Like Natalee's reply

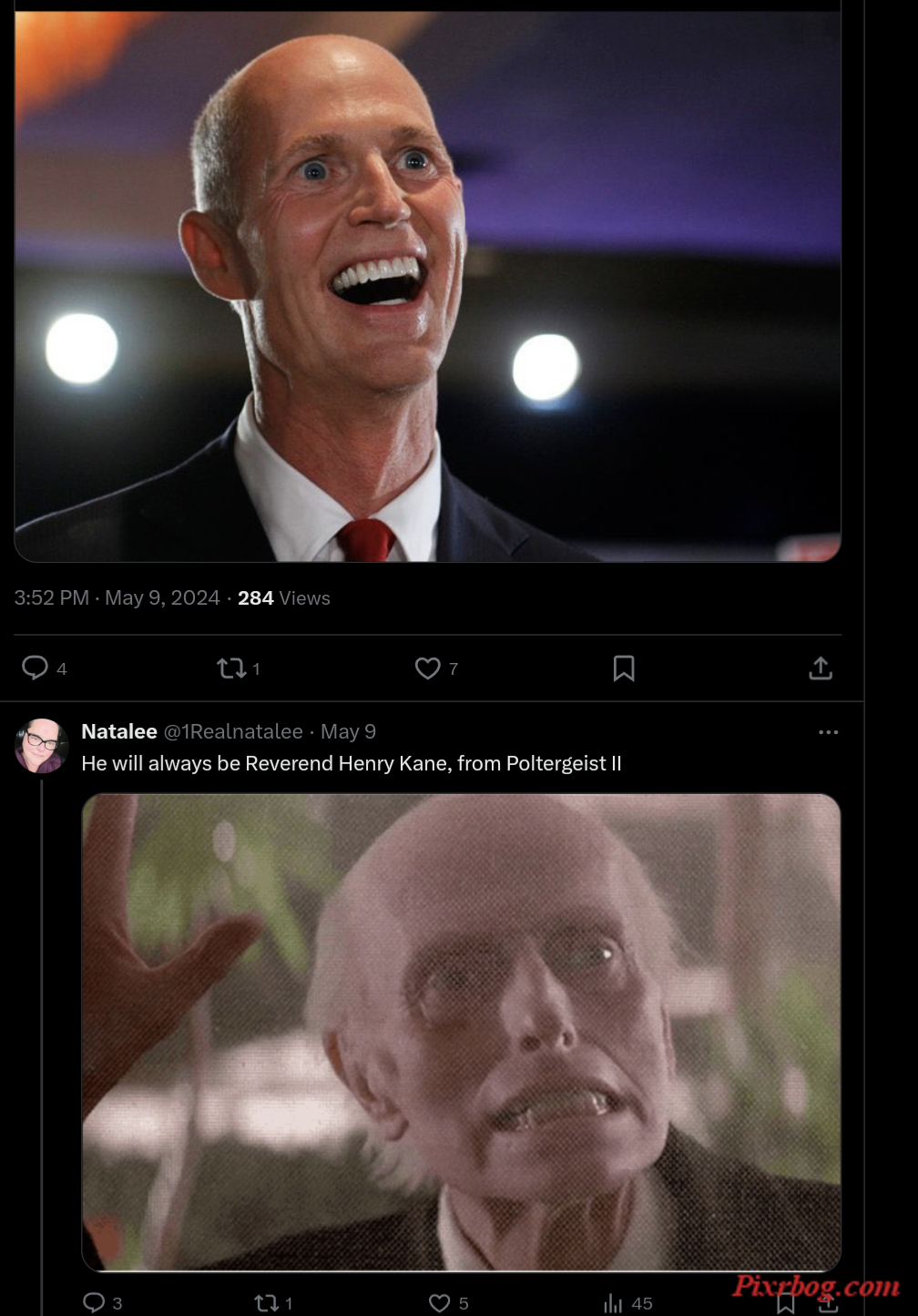[440, 1303]
